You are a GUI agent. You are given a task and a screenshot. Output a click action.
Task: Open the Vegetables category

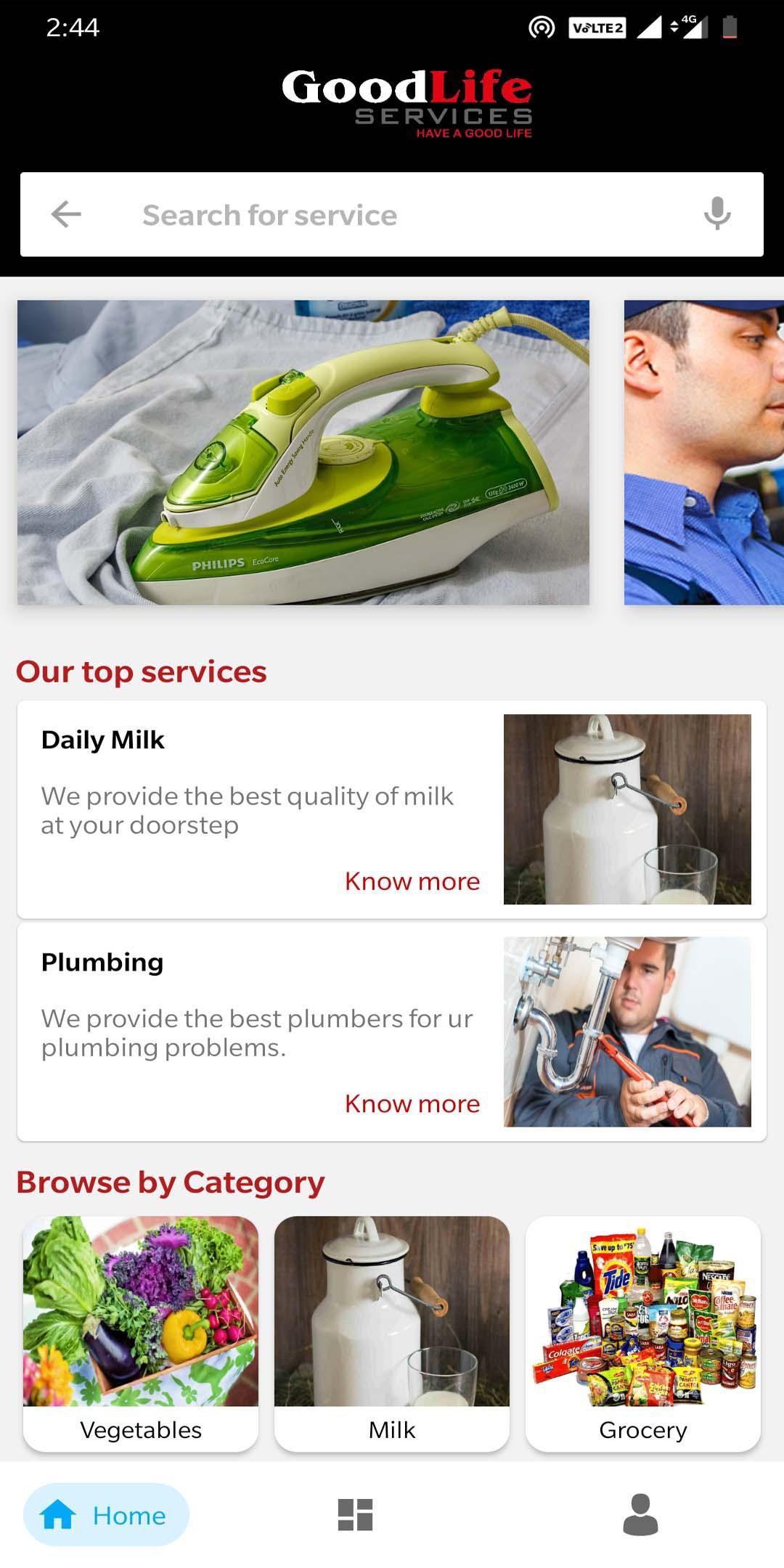(141, 1326)
